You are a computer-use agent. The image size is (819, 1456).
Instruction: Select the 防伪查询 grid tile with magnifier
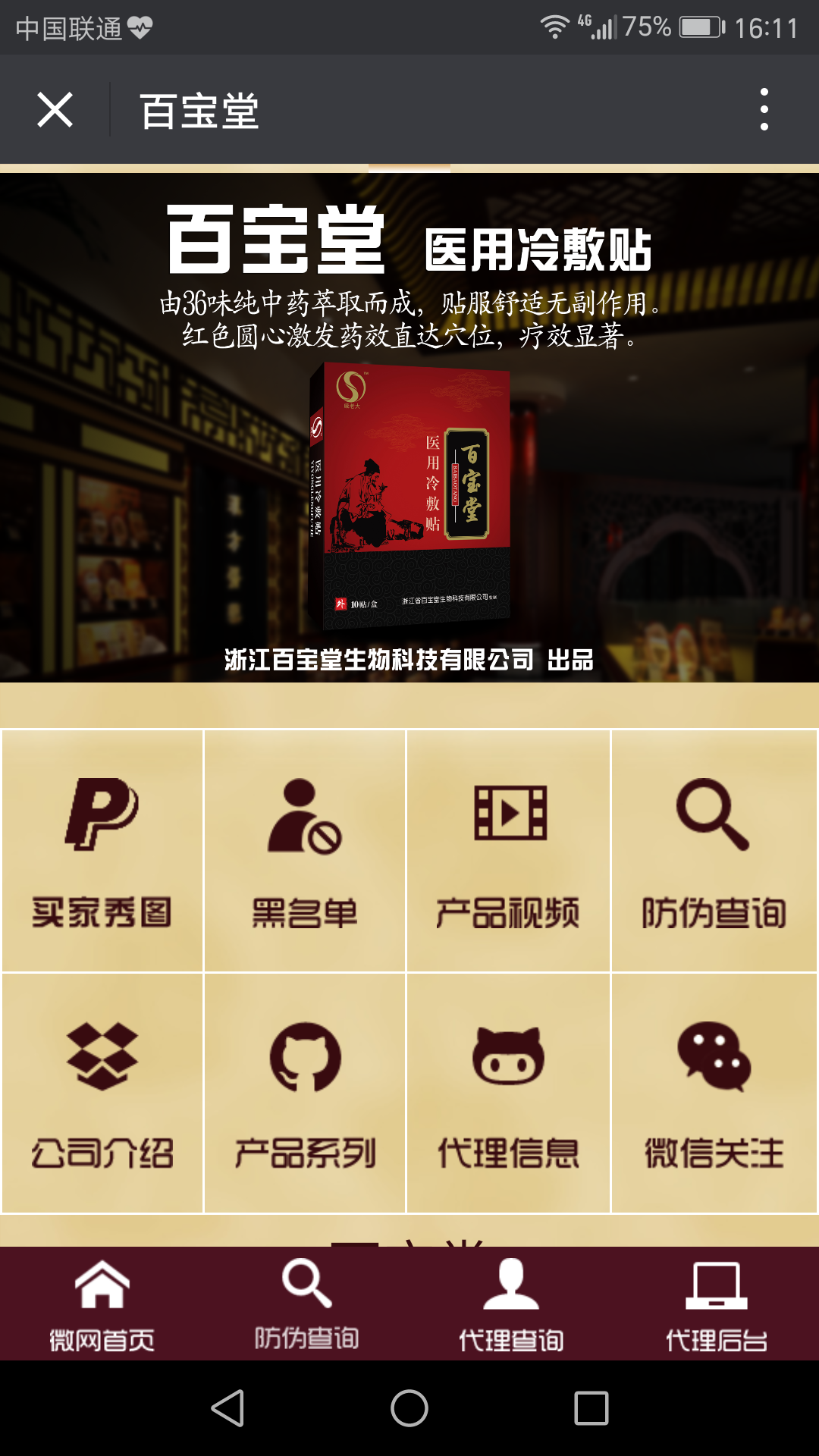coord(714,851)
